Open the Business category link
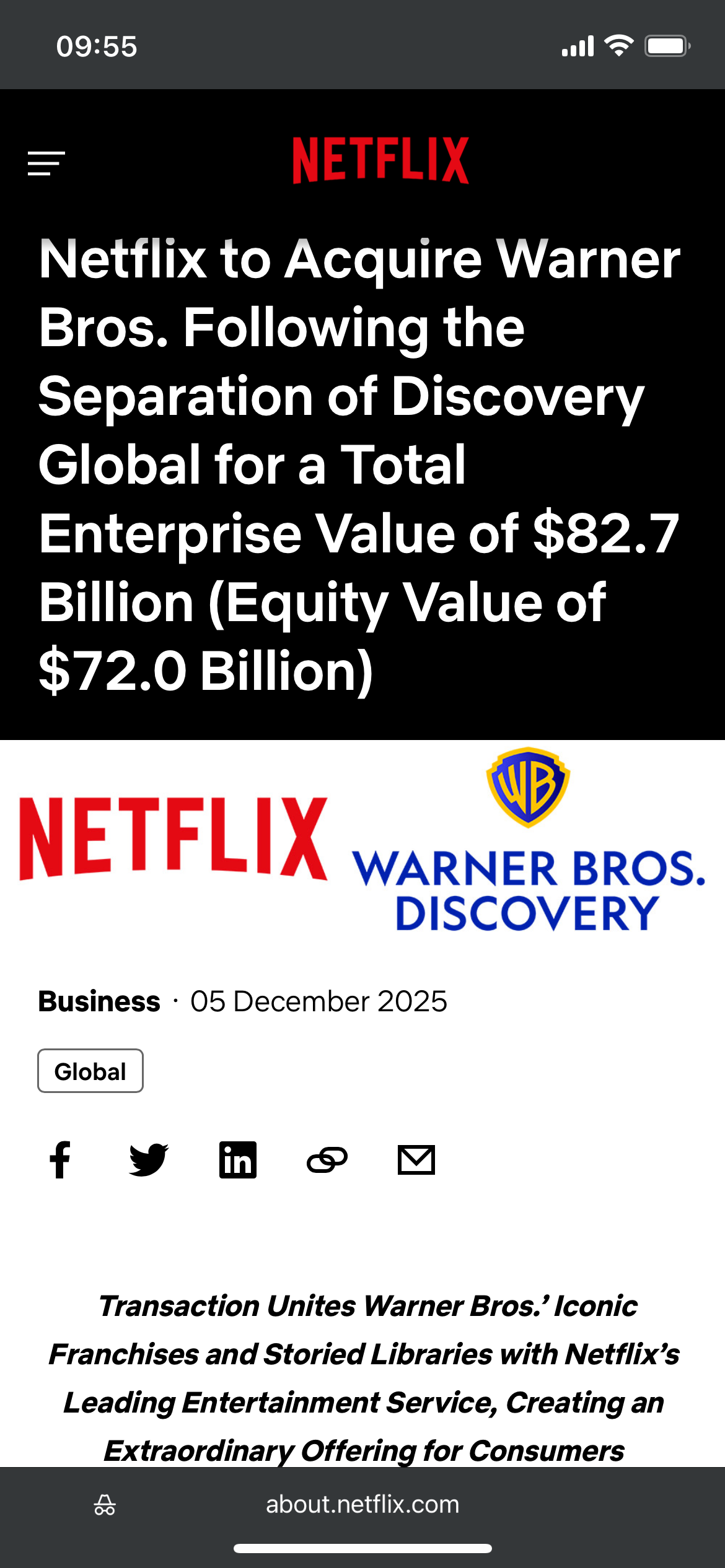725x1568 pixels. (x=99, y=1001)
